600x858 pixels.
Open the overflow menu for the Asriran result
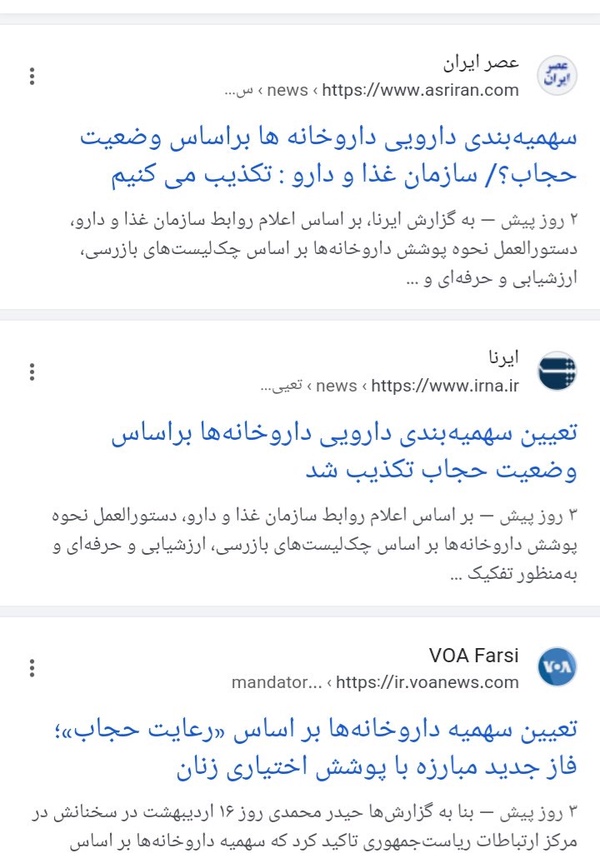click(x=32, y=76)
